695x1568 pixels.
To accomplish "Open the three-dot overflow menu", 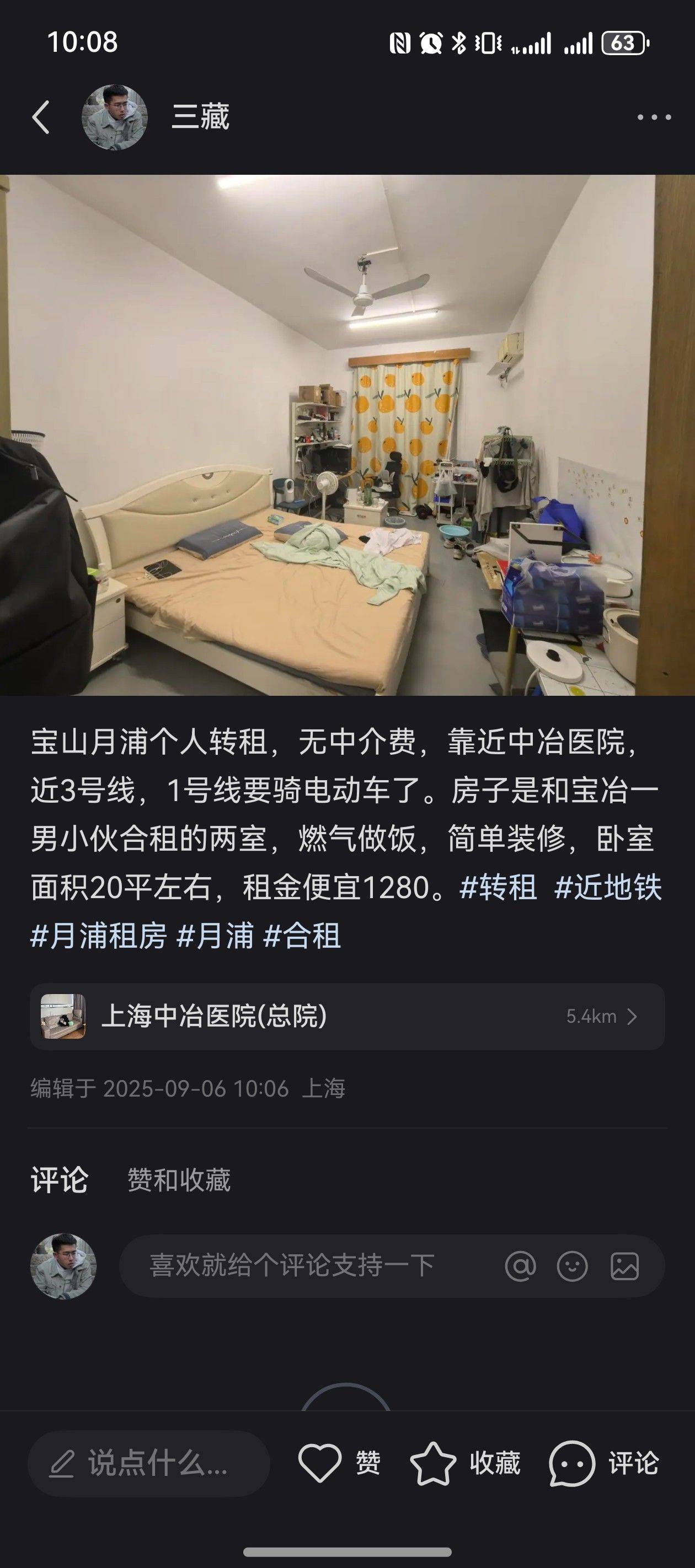I will (654, 117).
